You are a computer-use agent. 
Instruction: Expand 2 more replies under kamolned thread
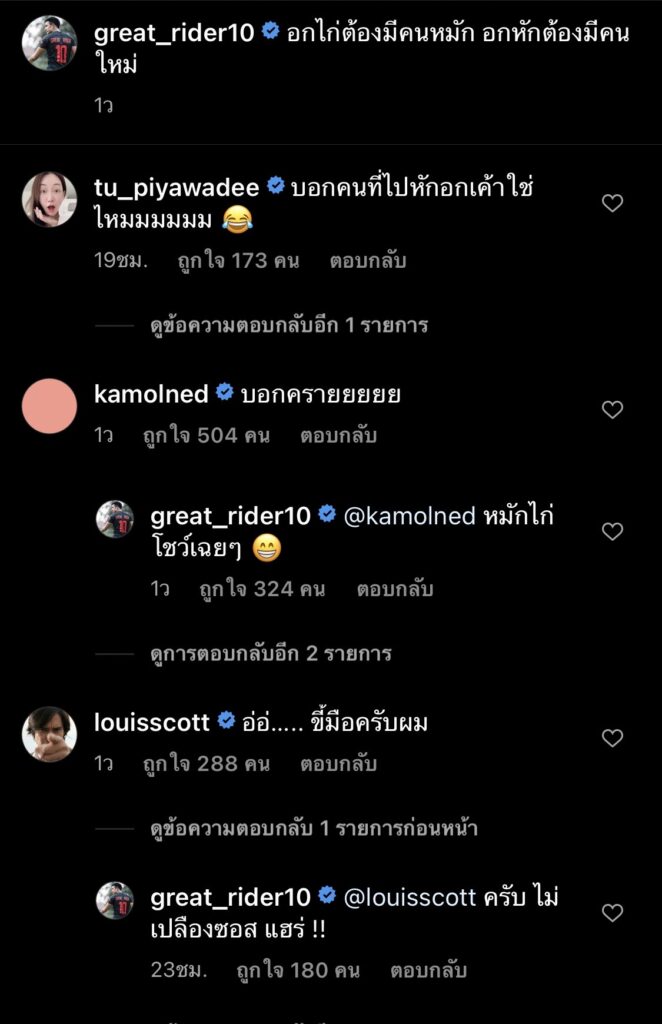point(271,653)
